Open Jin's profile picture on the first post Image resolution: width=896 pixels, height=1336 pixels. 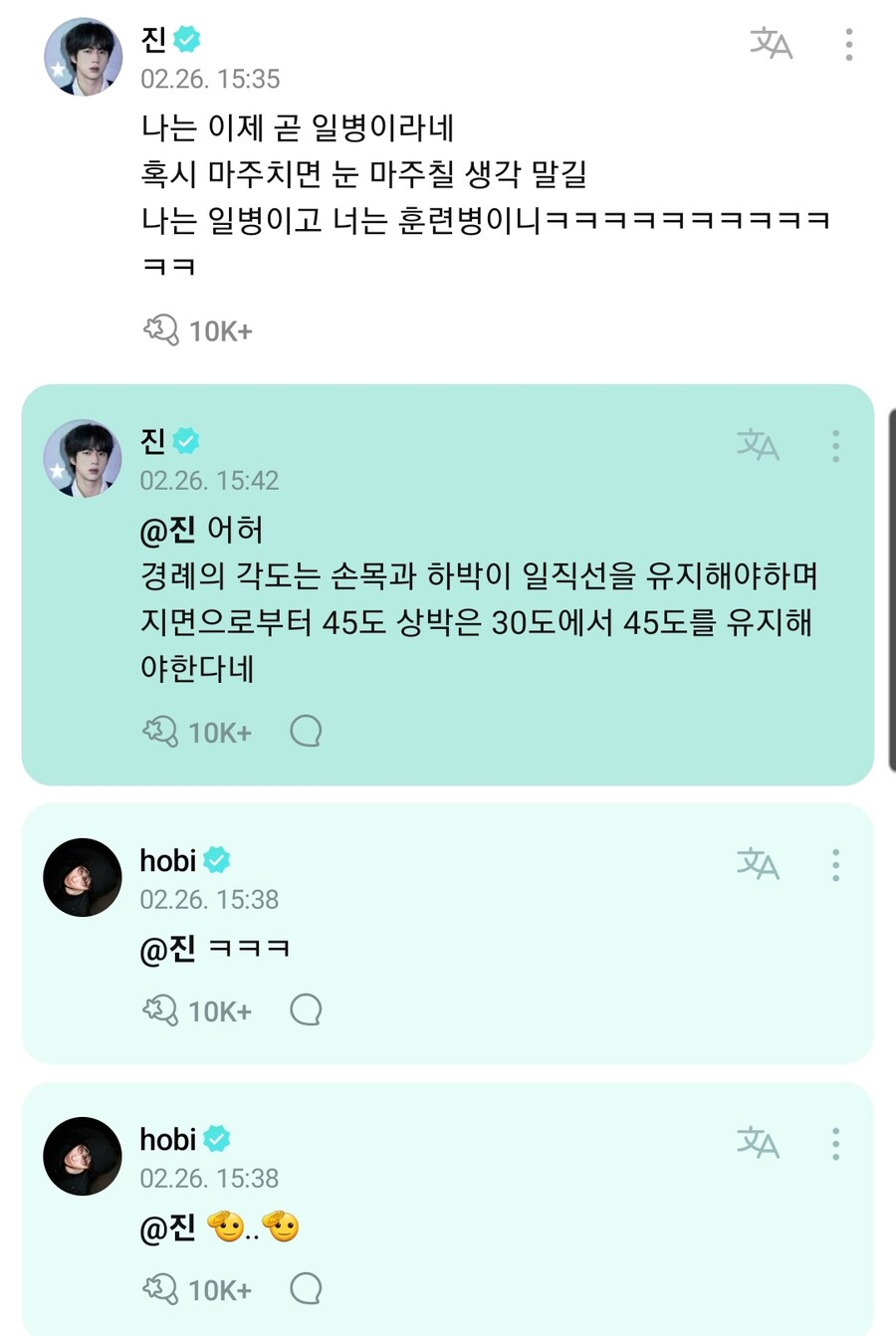pos(83,57)
